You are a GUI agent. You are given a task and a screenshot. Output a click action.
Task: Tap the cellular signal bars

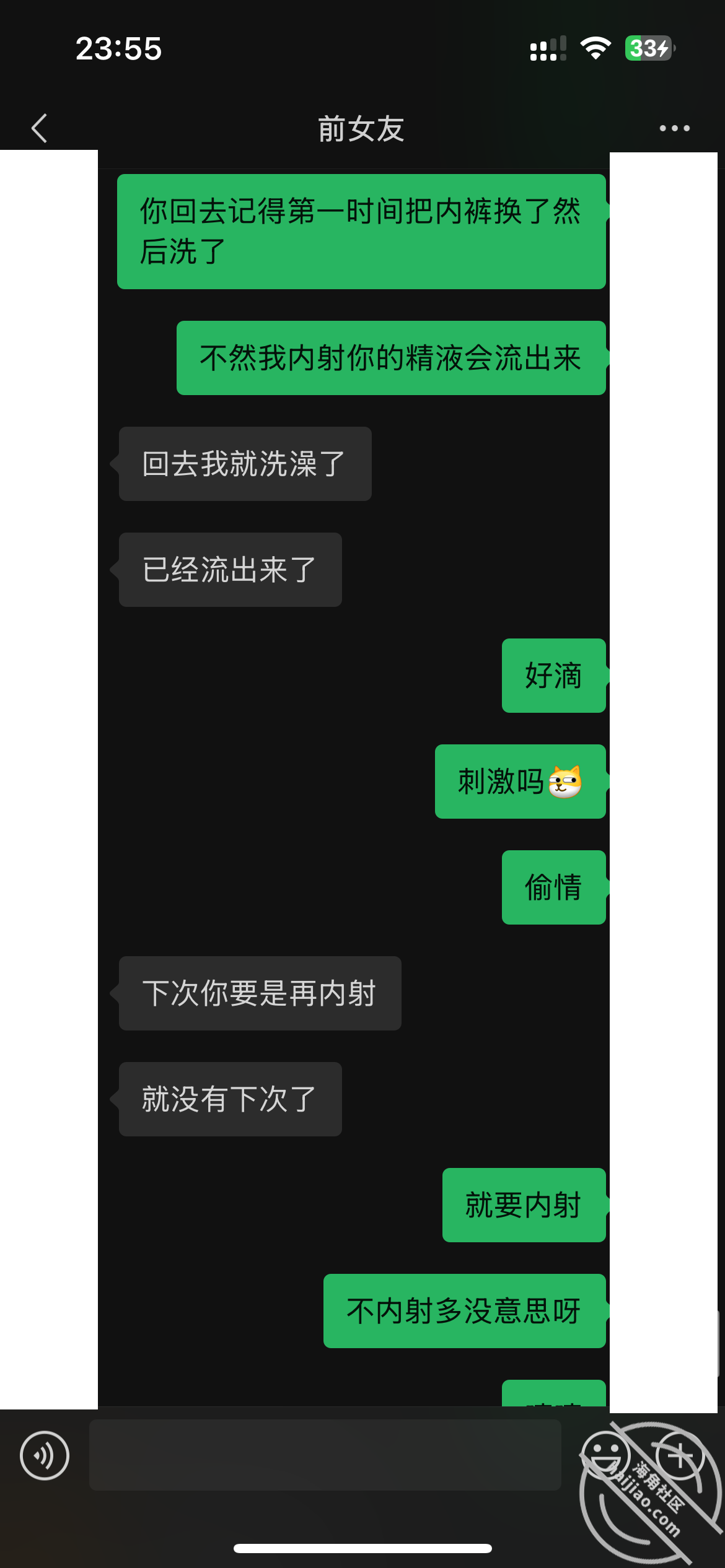pyautogui.click(x=547, y=48)
